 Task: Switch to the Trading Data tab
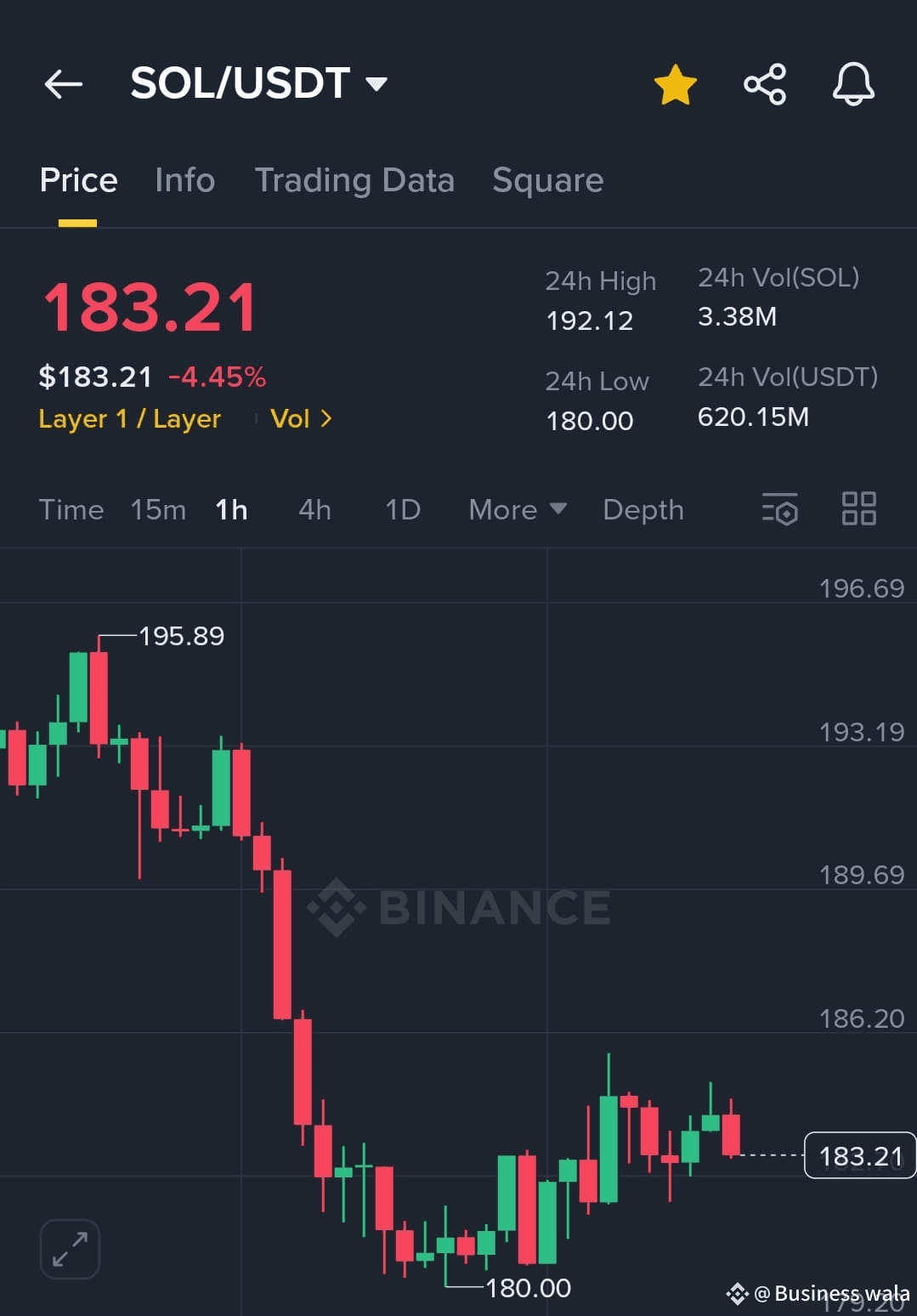(354, 180)
